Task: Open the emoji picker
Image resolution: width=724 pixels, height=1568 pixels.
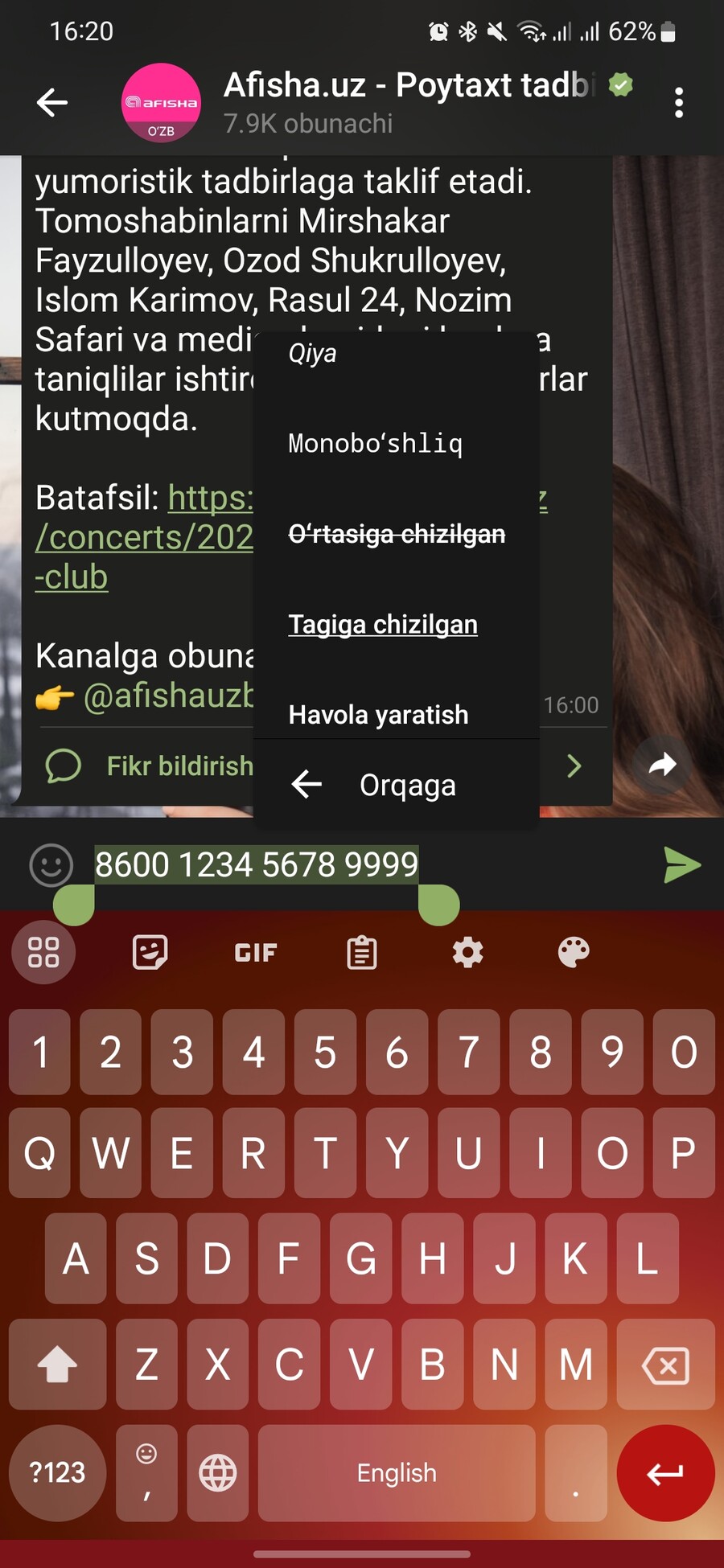Action: tap(51, 865)
